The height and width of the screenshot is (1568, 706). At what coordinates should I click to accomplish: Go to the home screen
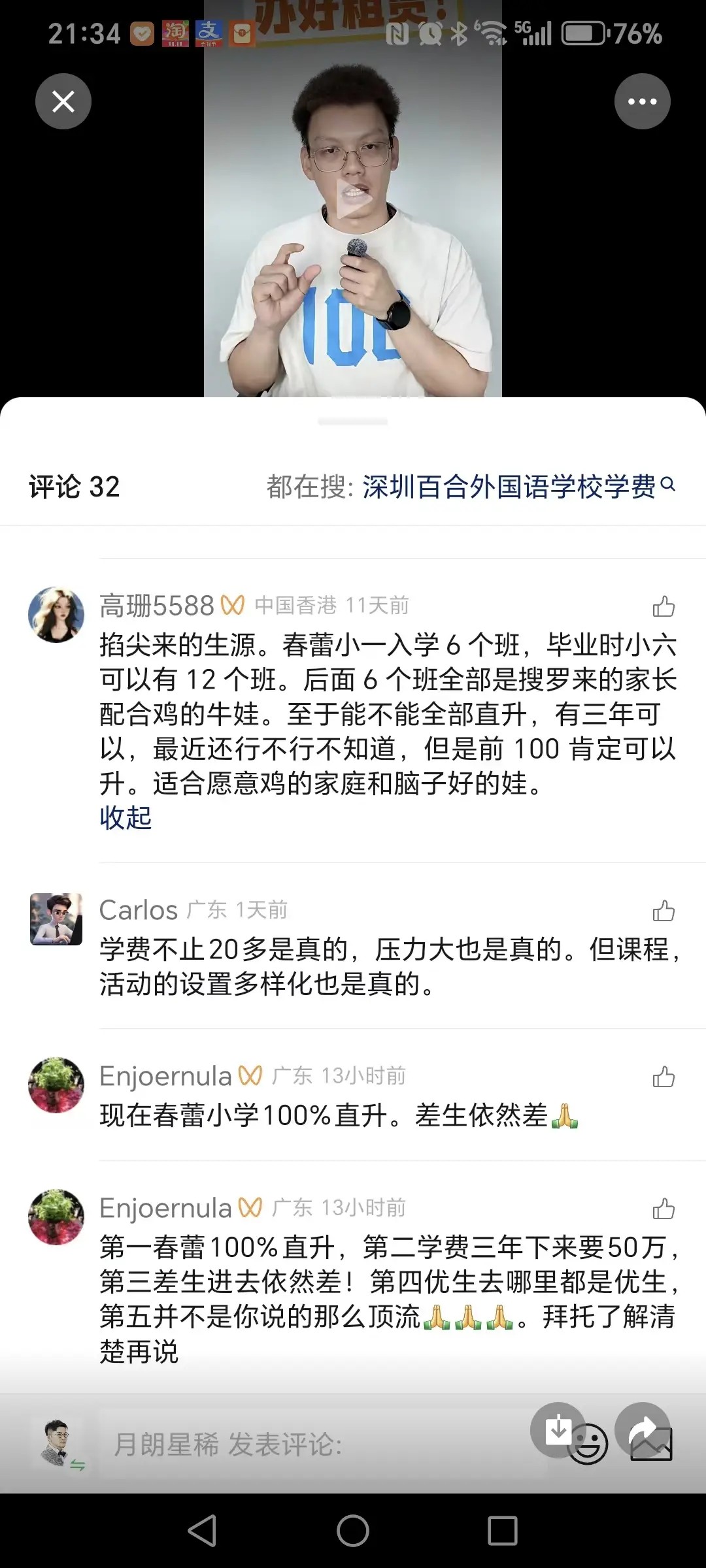tap(353, 1531)
